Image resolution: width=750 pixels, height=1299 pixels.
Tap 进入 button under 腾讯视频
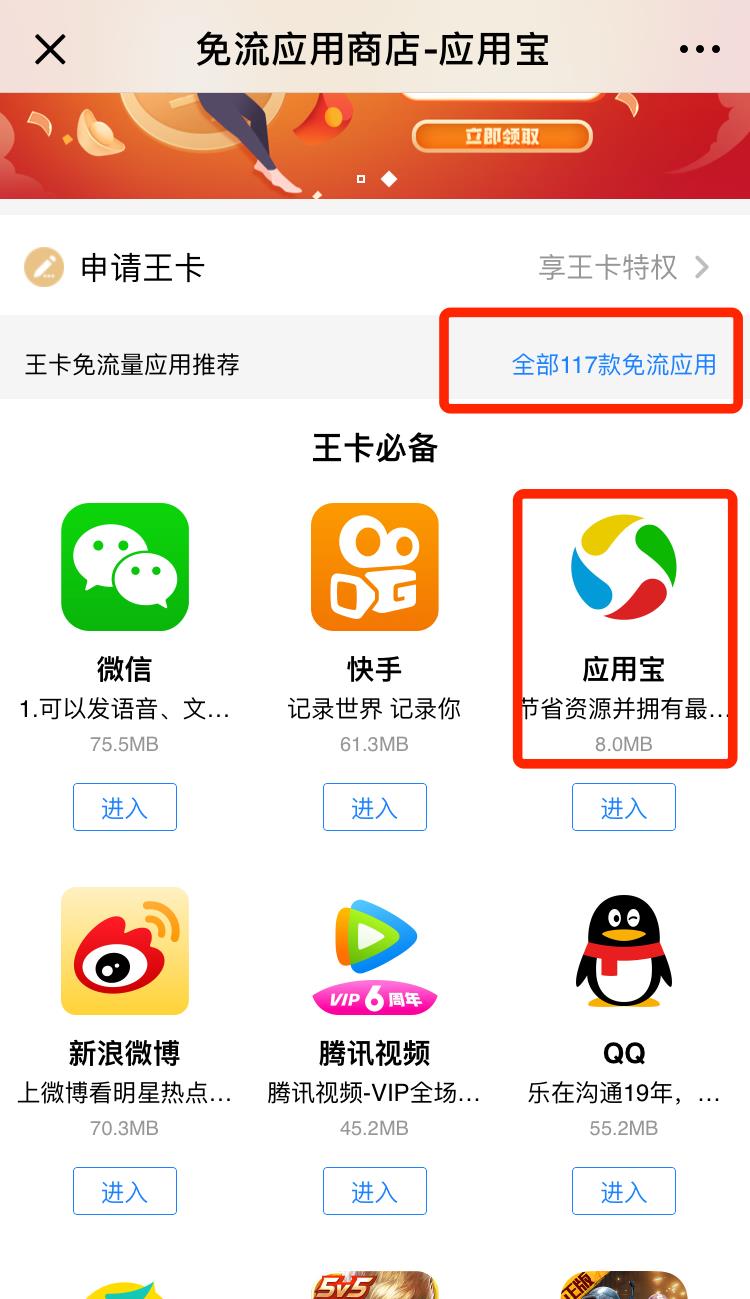(374, 1191)
